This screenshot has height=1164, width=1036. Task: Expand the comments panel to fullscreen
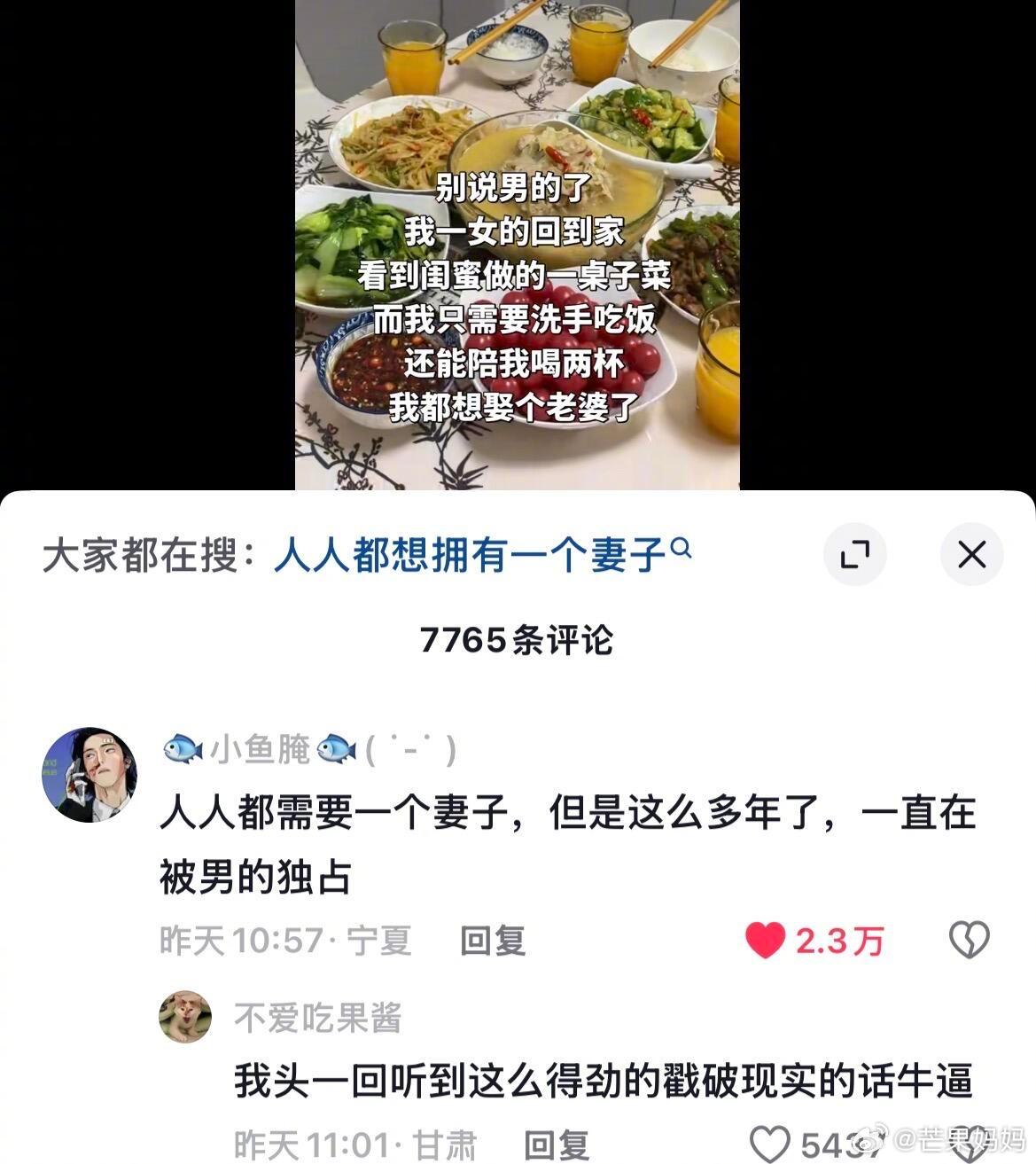[x=853, y=554]
